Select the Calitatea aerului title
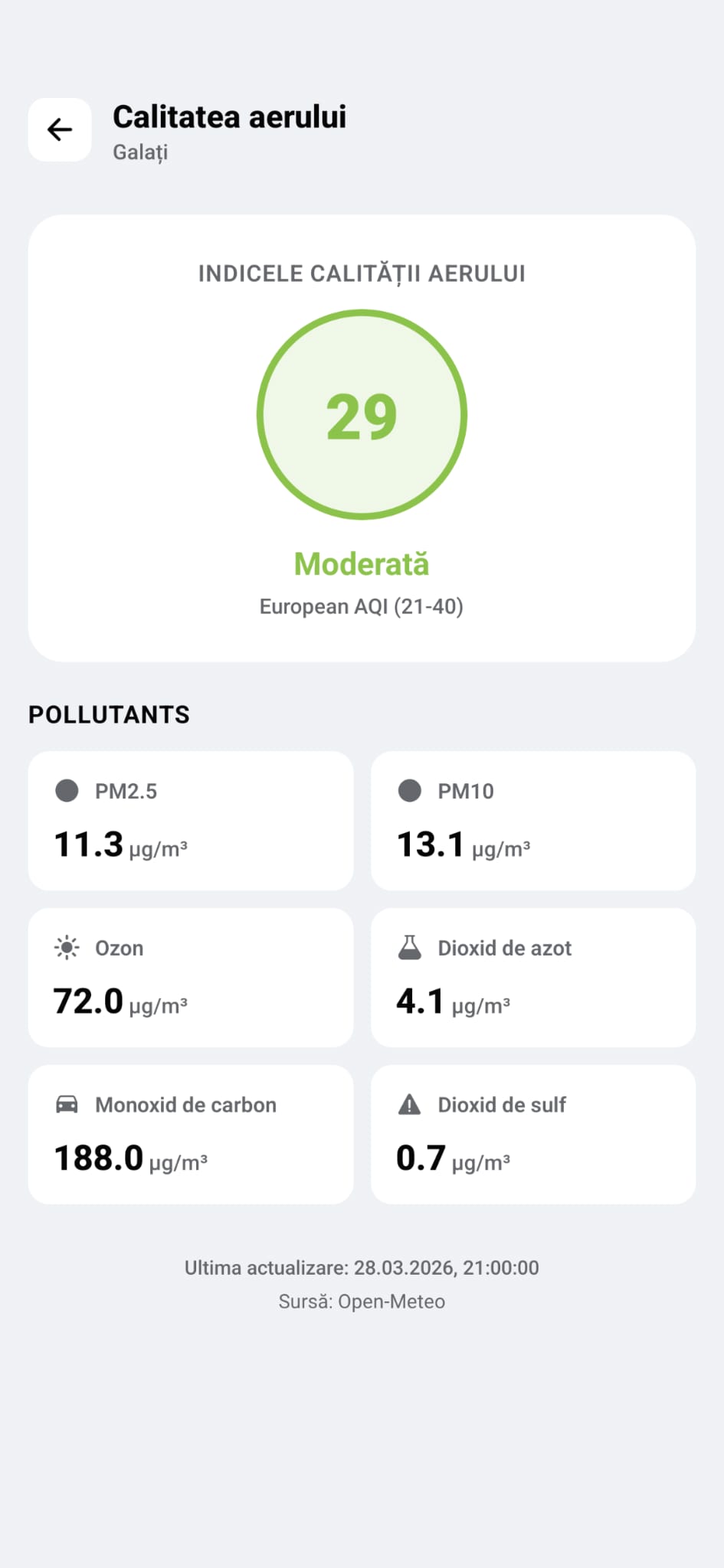 [x=231, y=117]
